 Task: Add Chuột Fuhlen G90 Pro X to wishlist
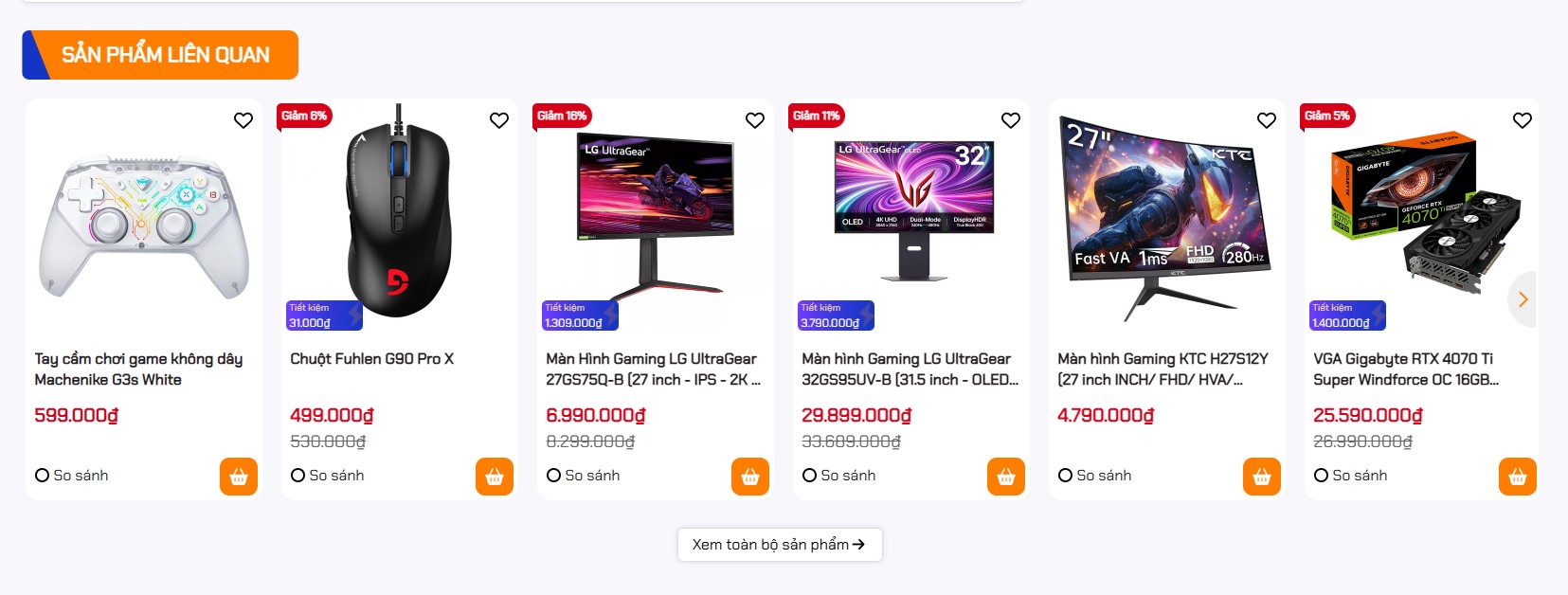point(499,120)
